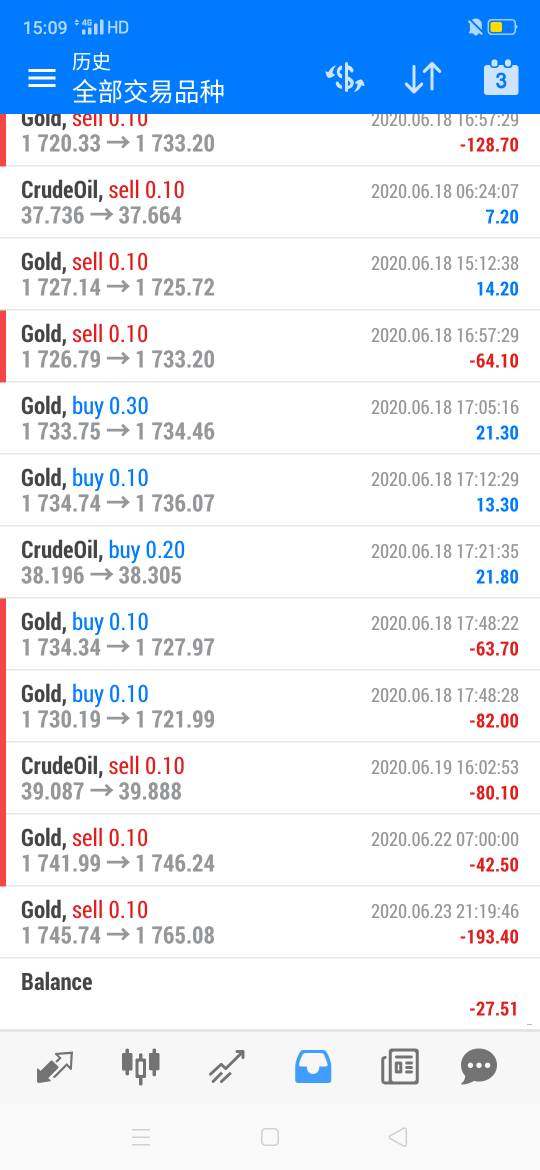Tap the system back button
This screenshot has height=1170, width=540.
click(x=398, y=1136)
